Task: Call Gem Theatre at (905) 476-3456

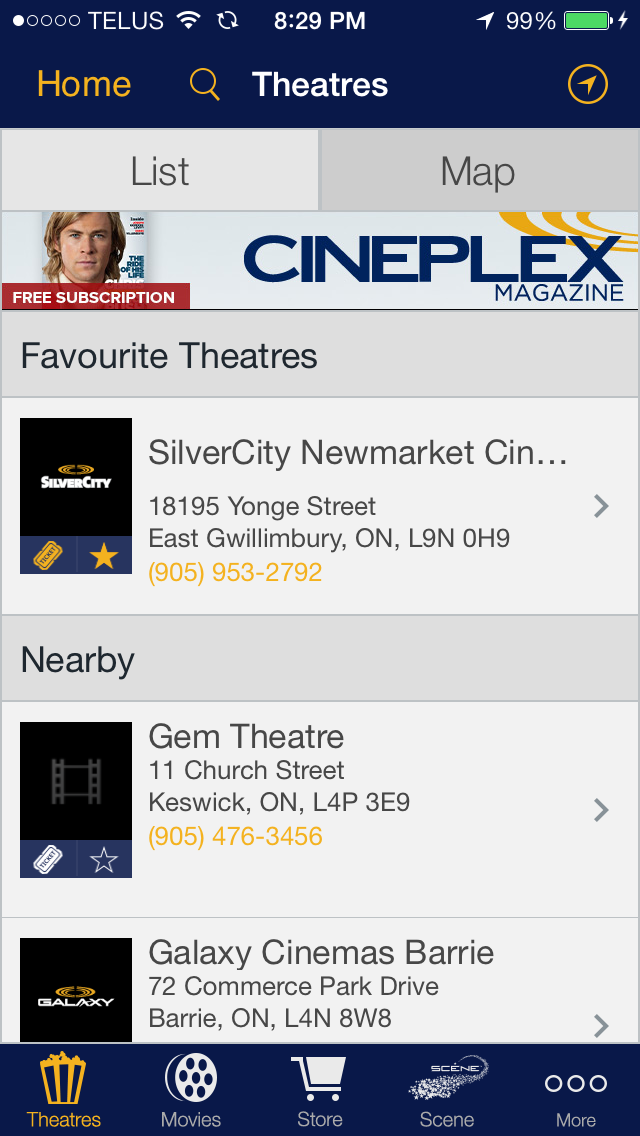Action: pyautogui.click(x=235, y=836)
